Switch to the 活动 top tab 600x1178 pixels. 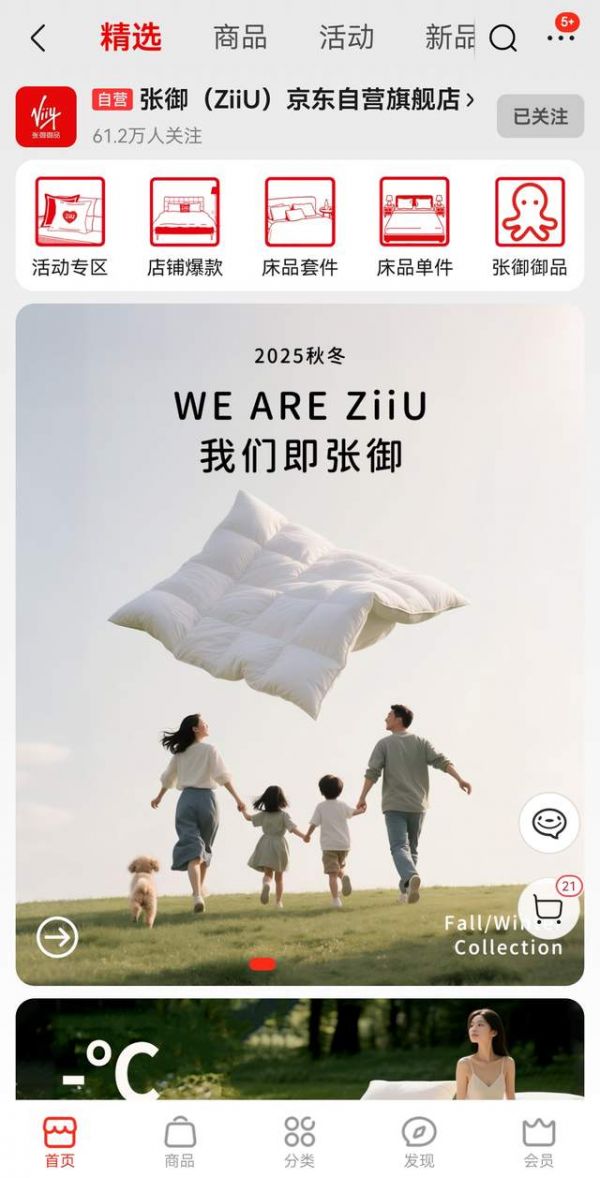click(346, 38)
